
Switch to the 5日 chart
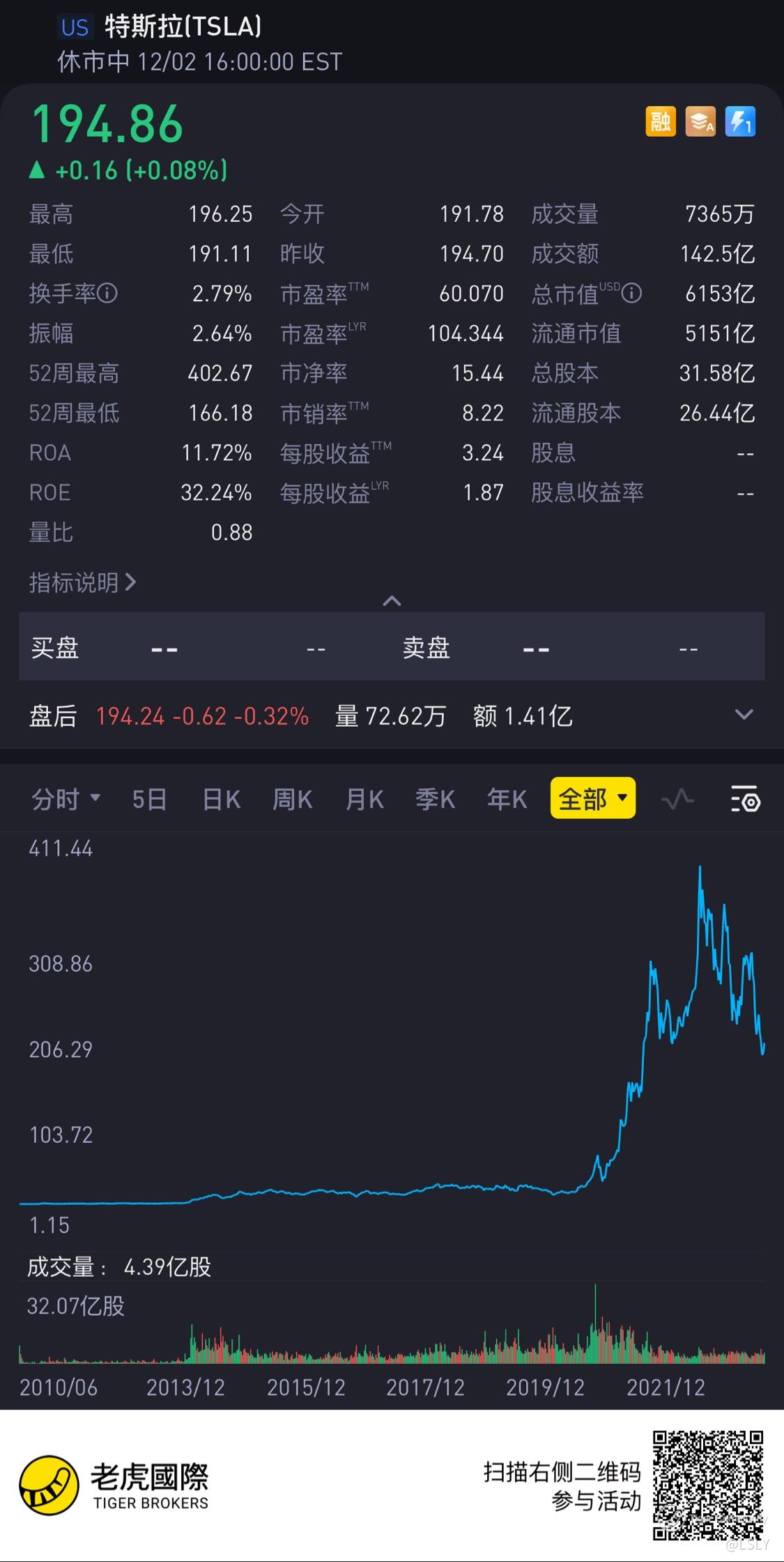click(x=150, y=799)
